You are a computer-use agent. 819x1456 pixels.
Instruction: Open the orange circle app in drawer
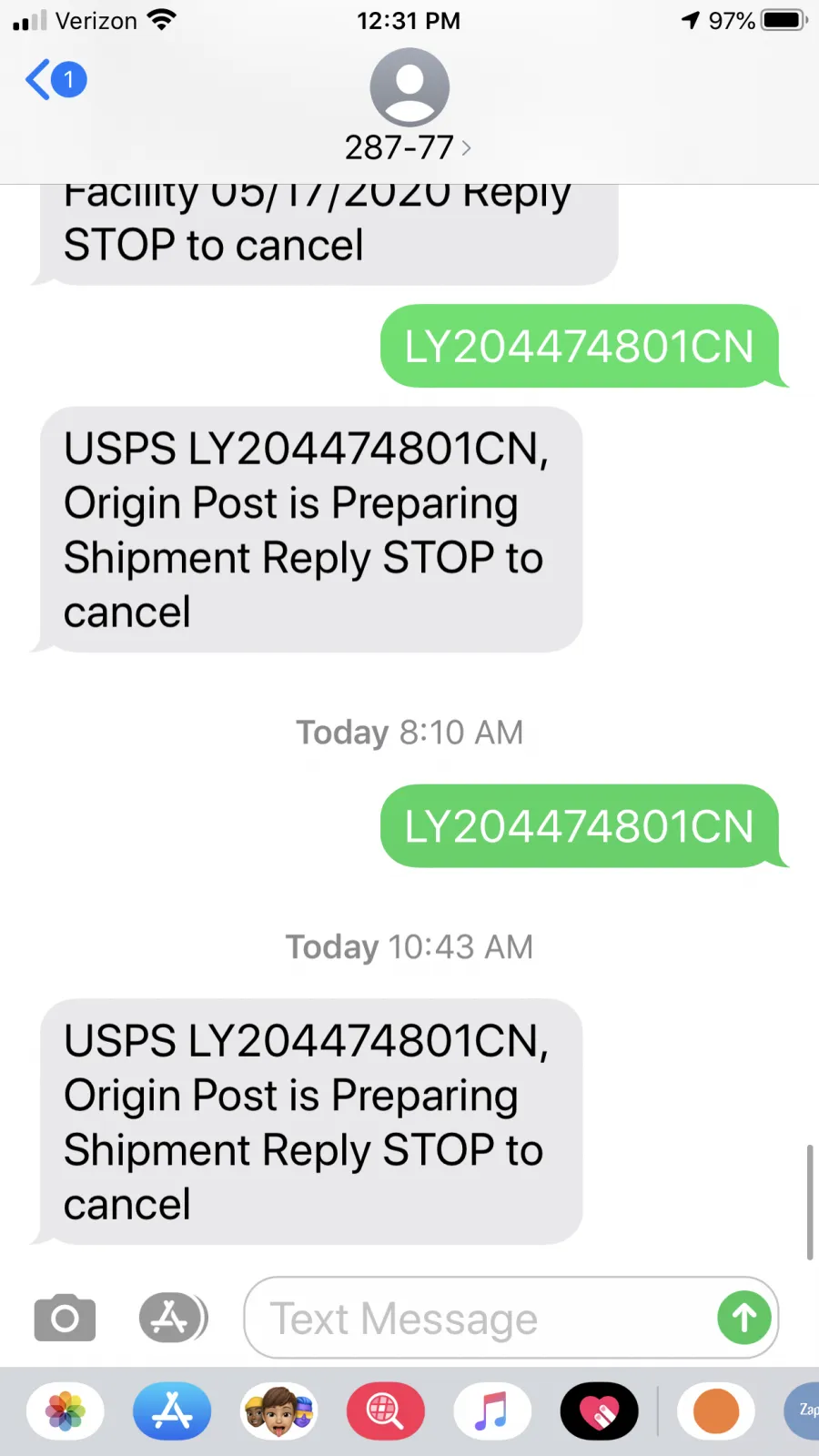(x=716, y=1411)
